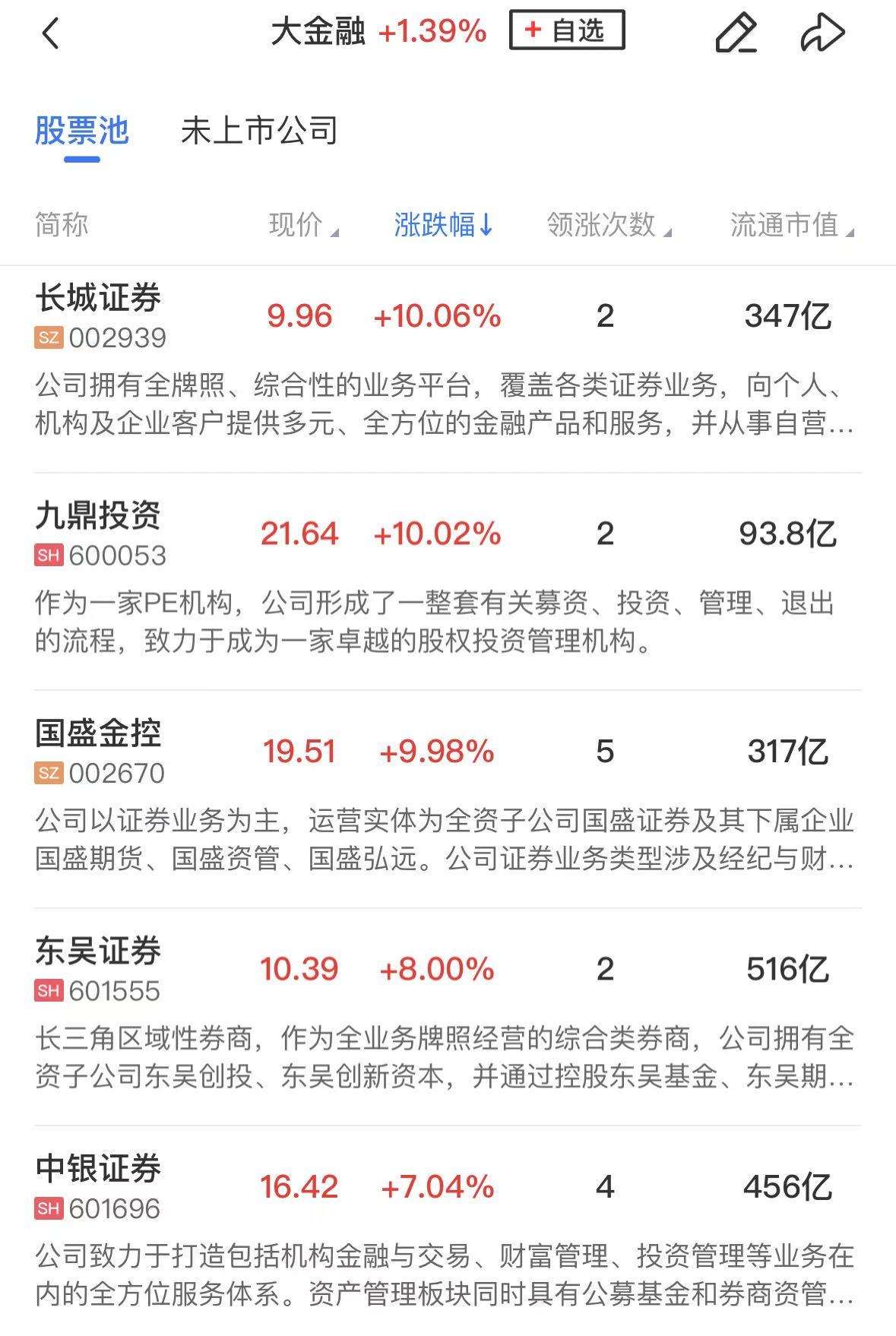Select the 股票池 tab
Viewport: 896px width, 1336px height.
82,131
